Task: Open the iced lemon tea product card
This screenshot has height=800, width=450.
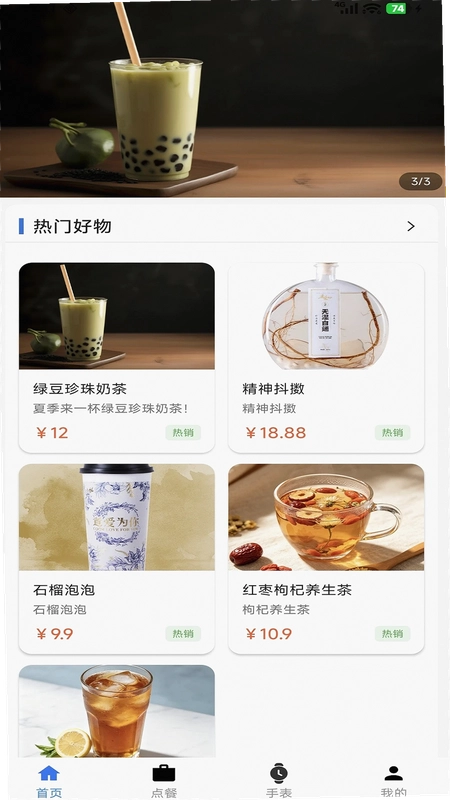Action: [117, 711]
